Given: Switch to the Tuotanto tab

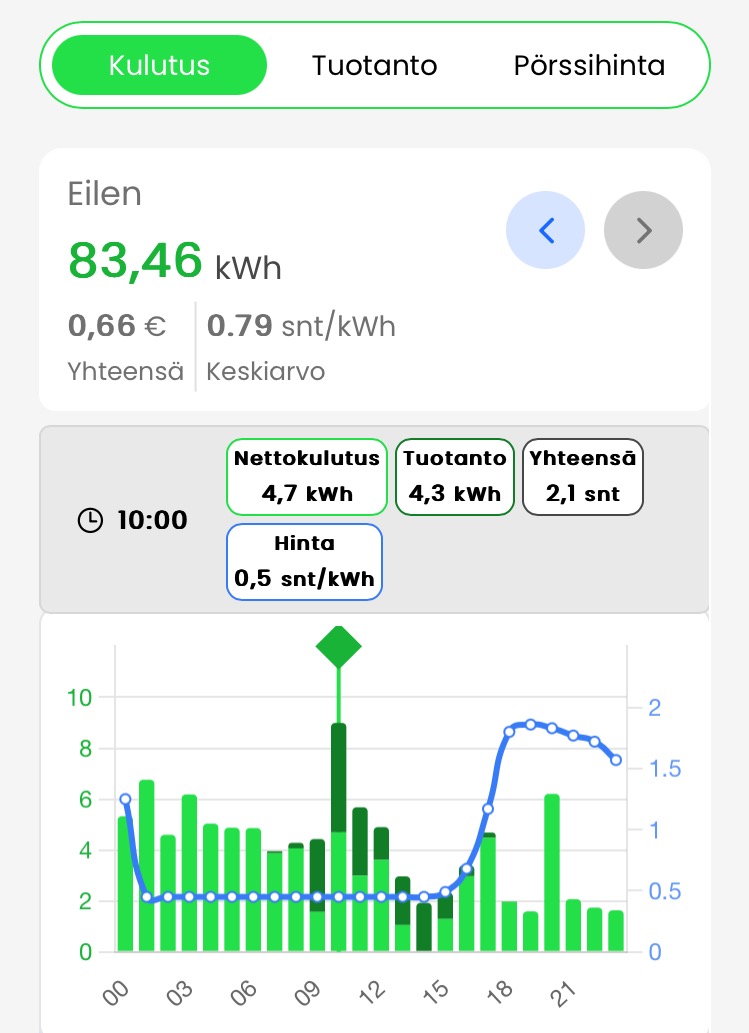Looking at the screenshot, I should [375, 66].
